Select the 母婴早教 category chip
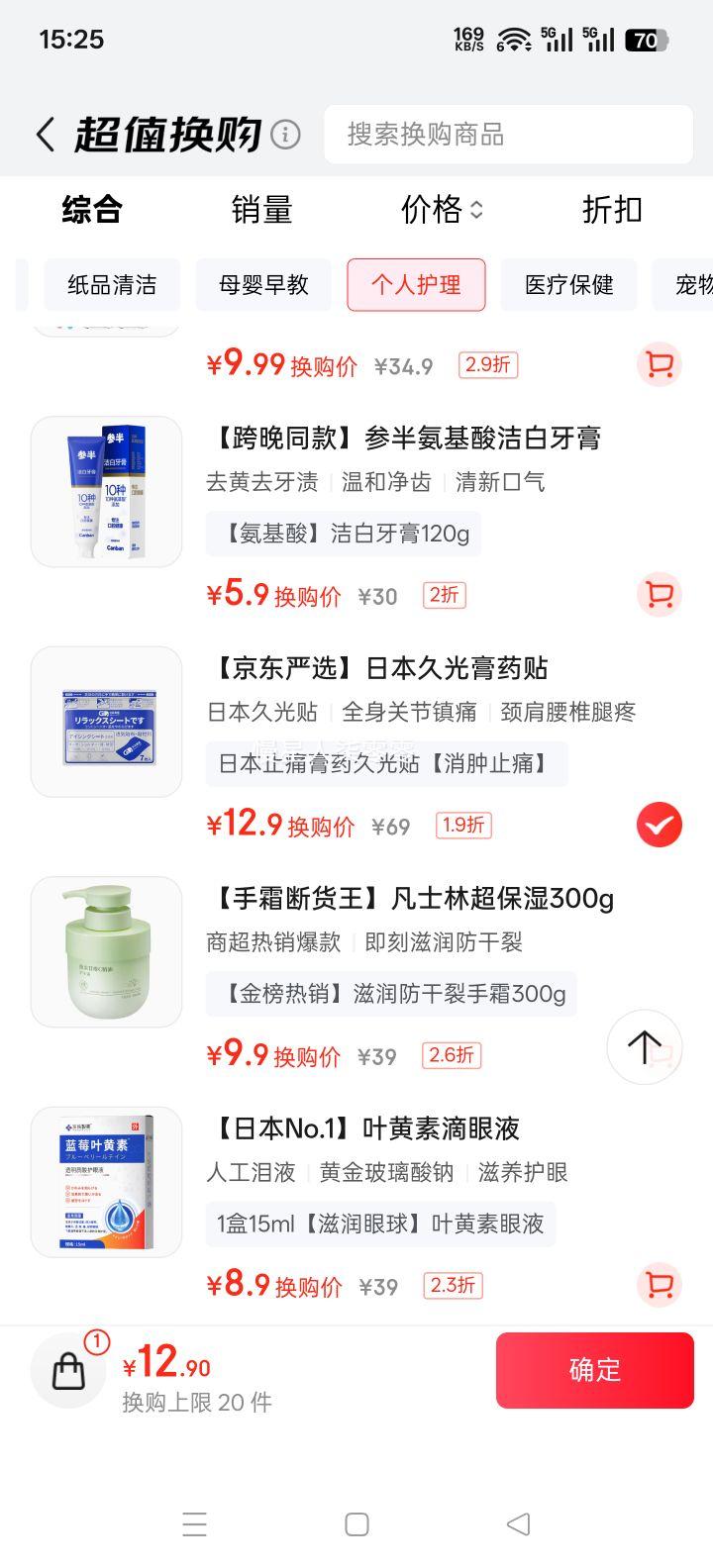Image resolution: width=713 pixels, height=1568 pixels. pyautogui.click(x=263, y=285)
